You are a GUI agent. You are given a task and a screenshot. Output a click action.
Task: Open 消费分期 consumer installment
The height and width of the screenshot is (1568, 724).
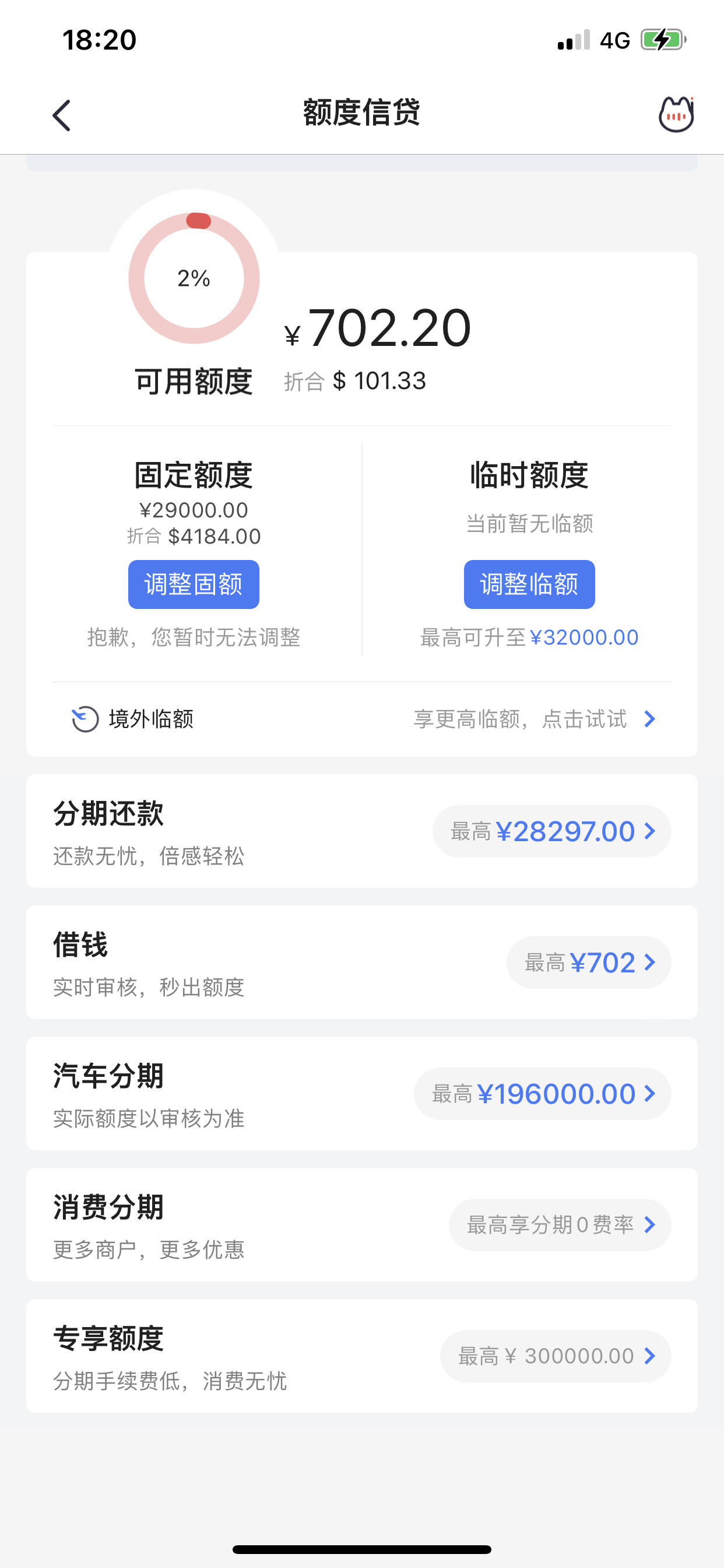(362, 1224)
